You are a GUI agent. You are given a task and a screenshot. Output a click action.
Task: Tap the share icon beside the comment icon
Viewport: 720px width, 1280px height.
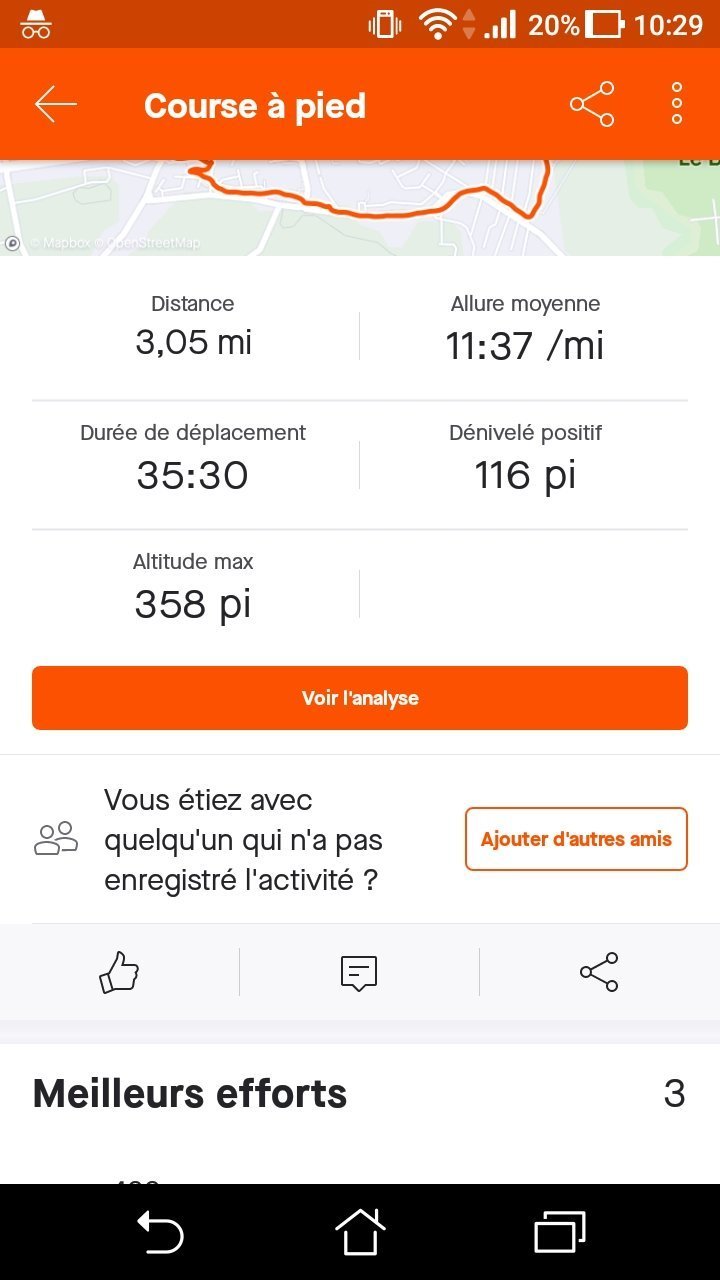599,972
